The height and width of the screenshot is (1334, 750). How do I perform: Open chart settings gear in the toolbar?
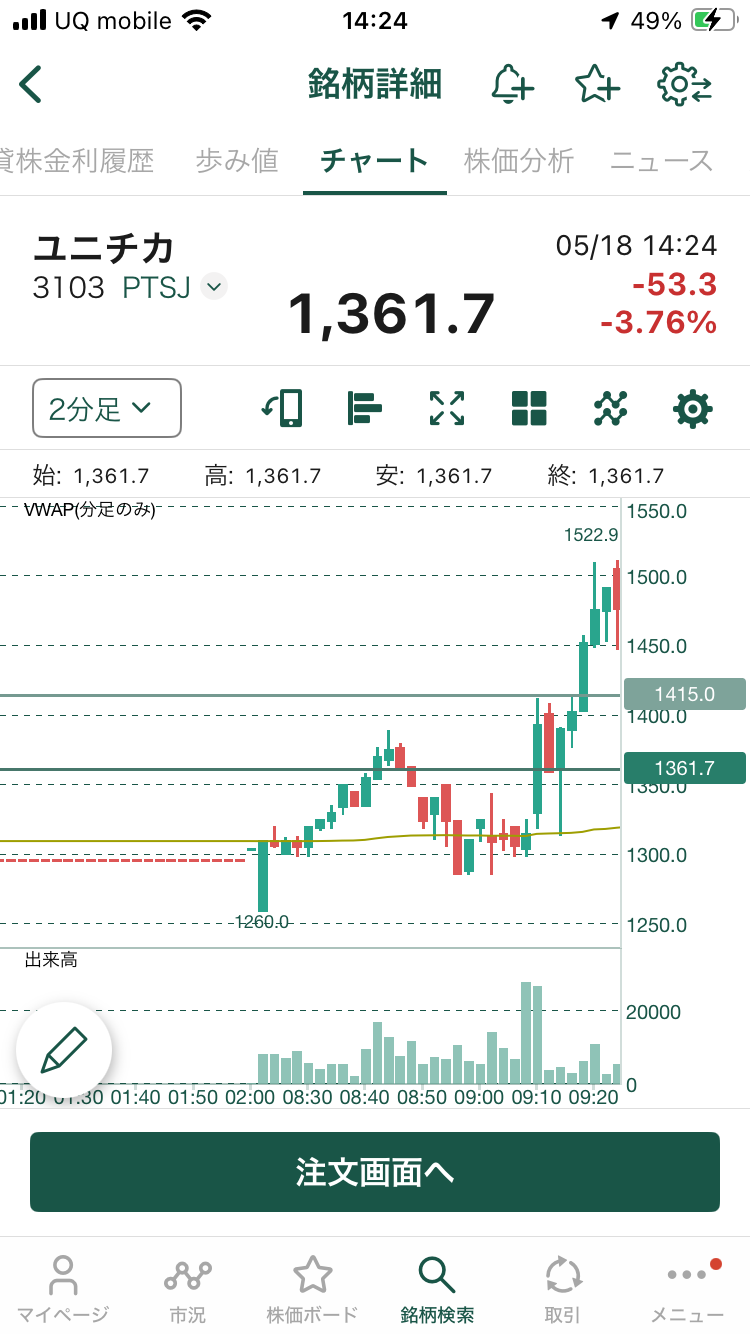coord(693,408)
